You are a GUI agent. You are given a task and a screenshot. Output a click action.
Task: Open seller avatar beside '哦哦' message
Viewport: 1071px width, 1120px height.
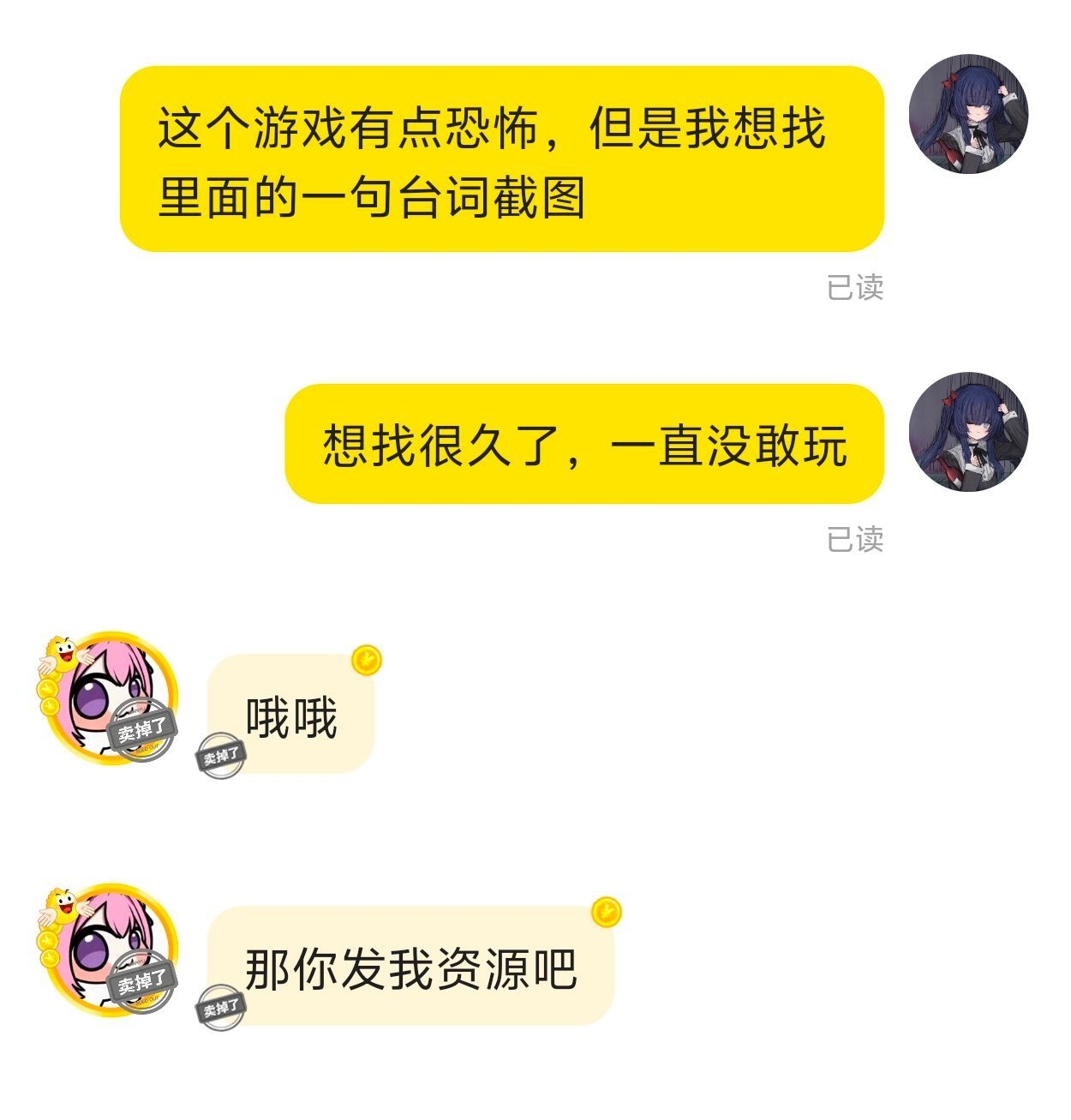[x=110, y=698]
